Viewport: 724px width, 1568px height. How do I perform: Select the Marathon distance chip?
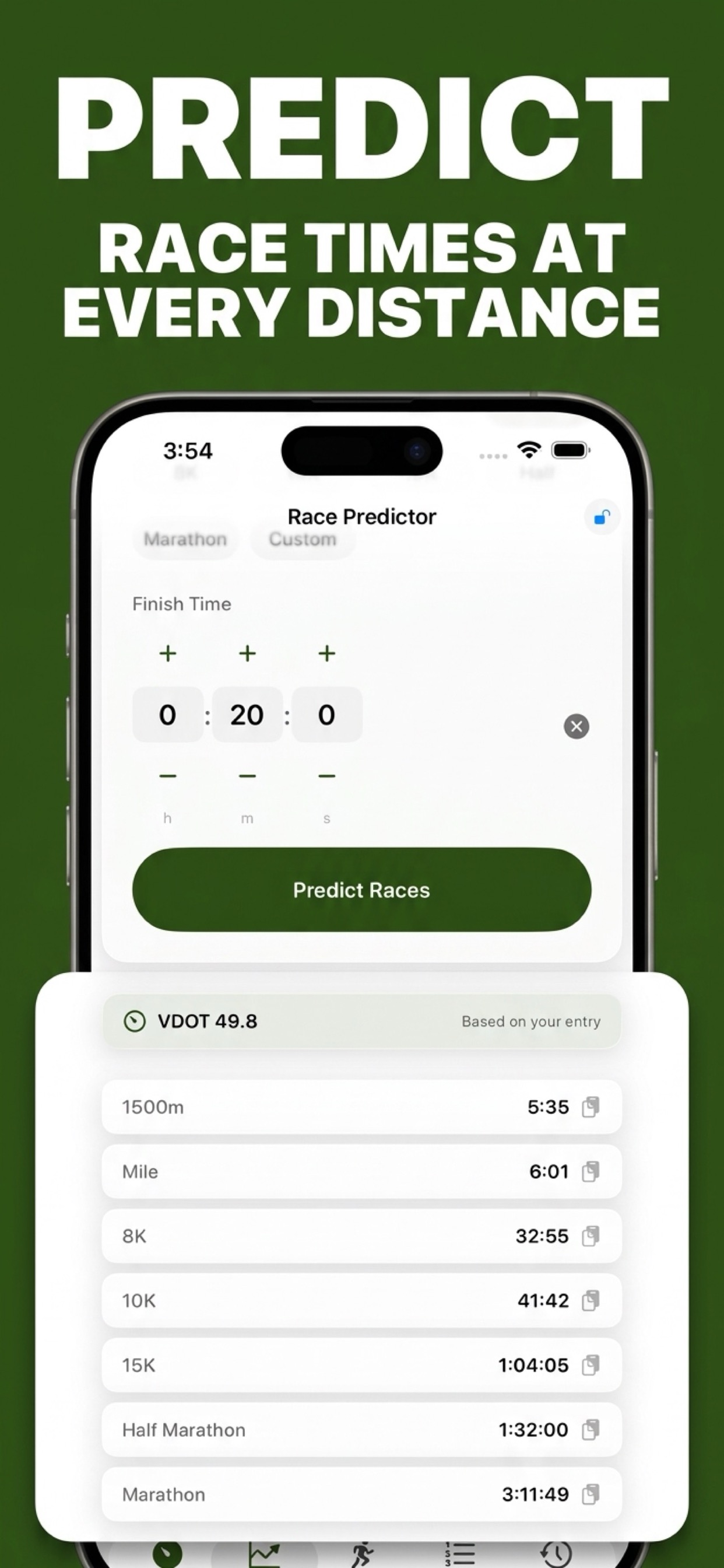coord(184,538)
